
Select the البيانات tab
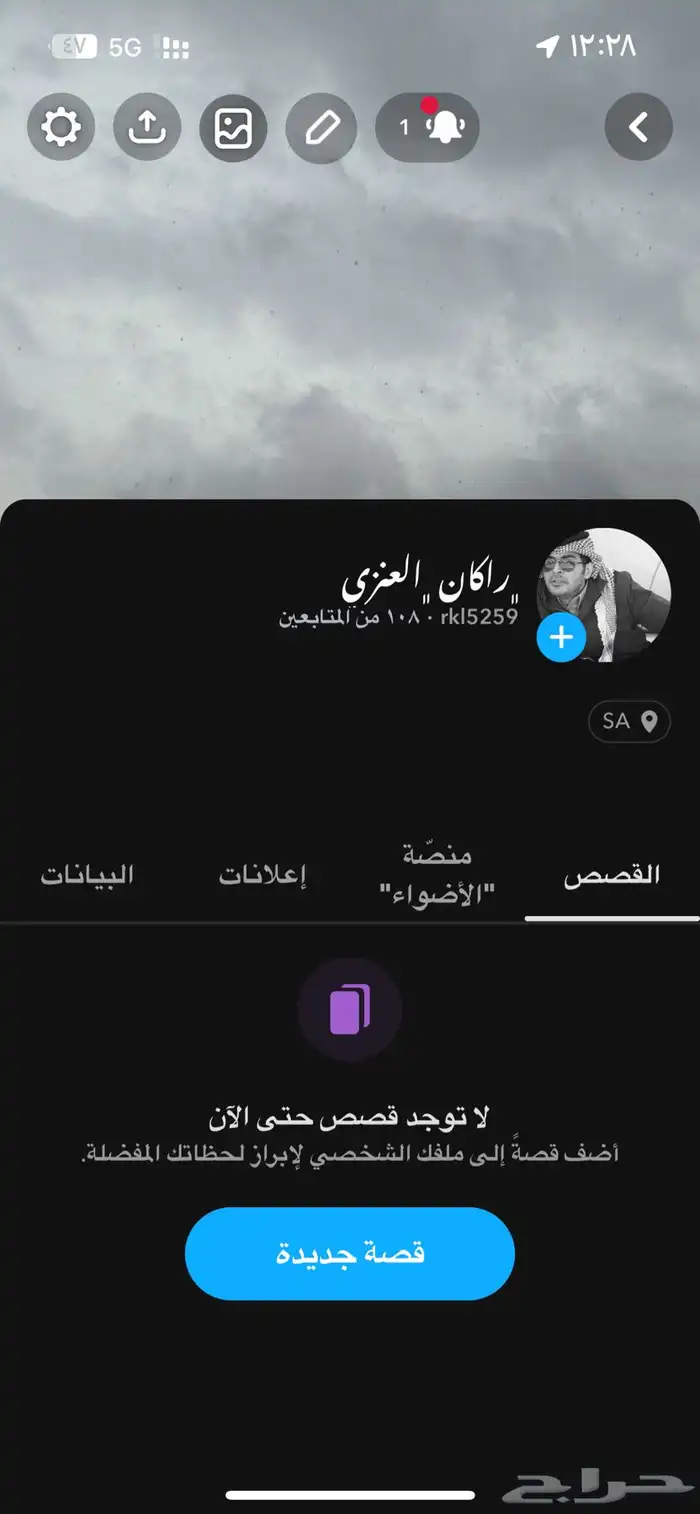[x=87, y=875]
